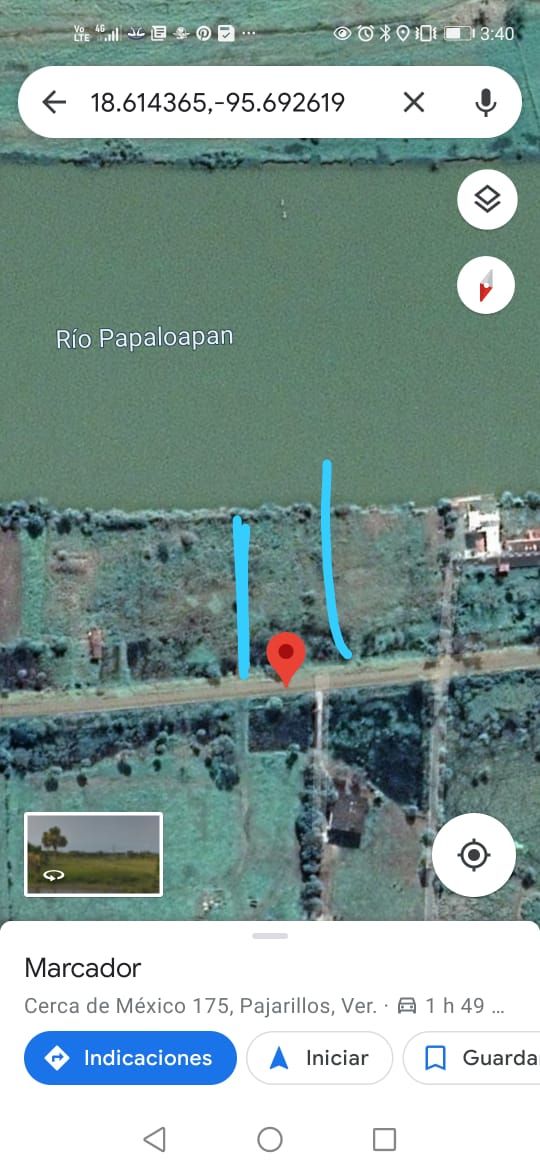540x1170 pixels.
Task: Open the Marcador place details
Action: click(x=83, y=968)
